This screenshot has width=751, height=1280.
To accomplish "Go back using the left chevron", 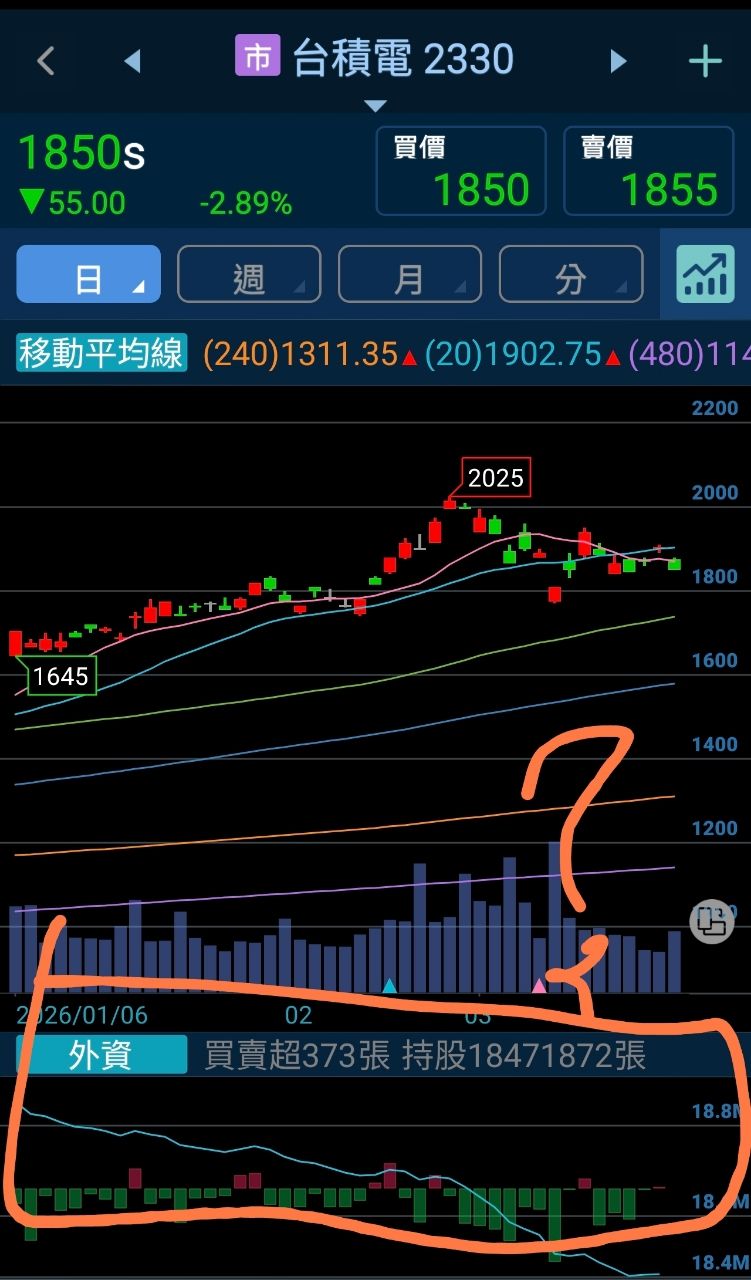I will [x=45, y=61].
